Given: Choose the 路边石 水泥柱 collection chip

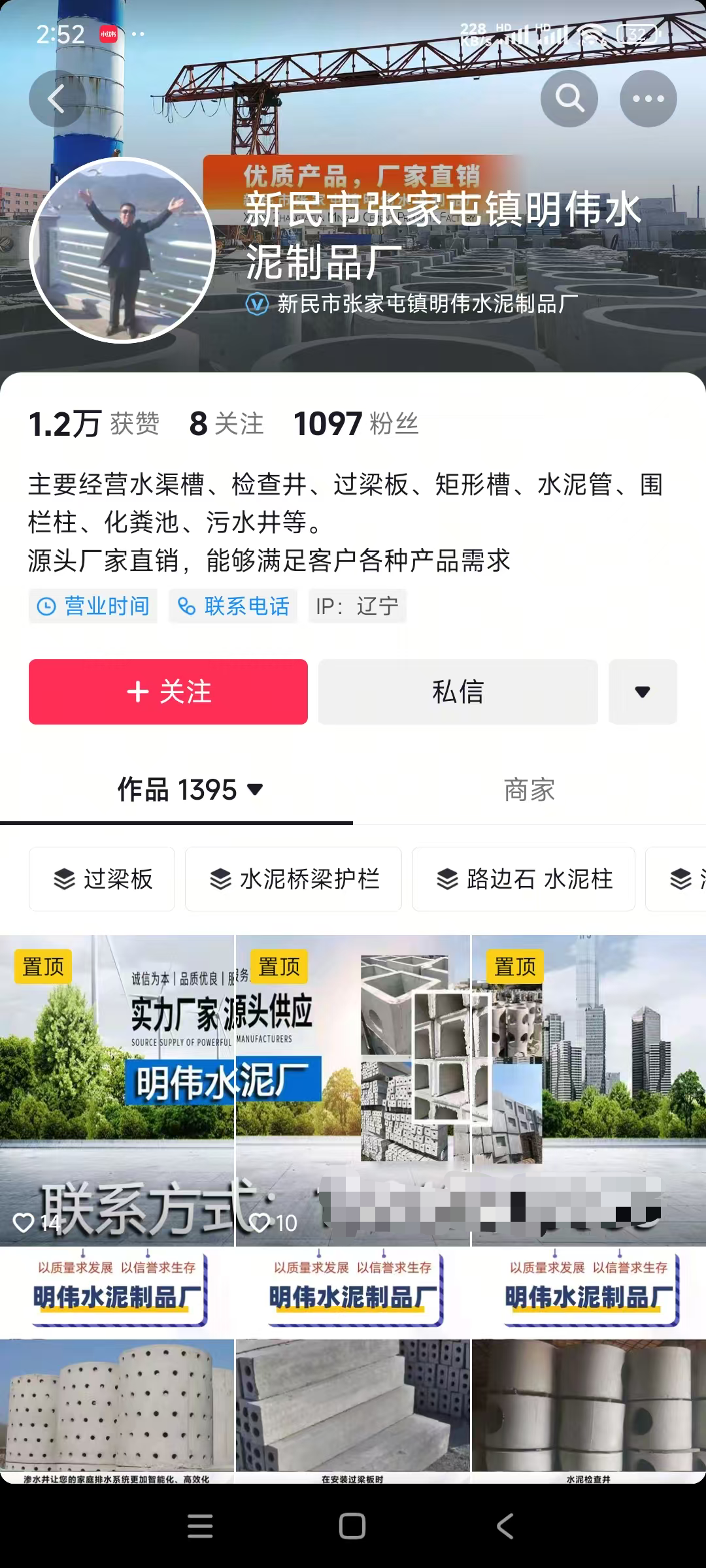Looking at the screenshot, I should point(524,879).
